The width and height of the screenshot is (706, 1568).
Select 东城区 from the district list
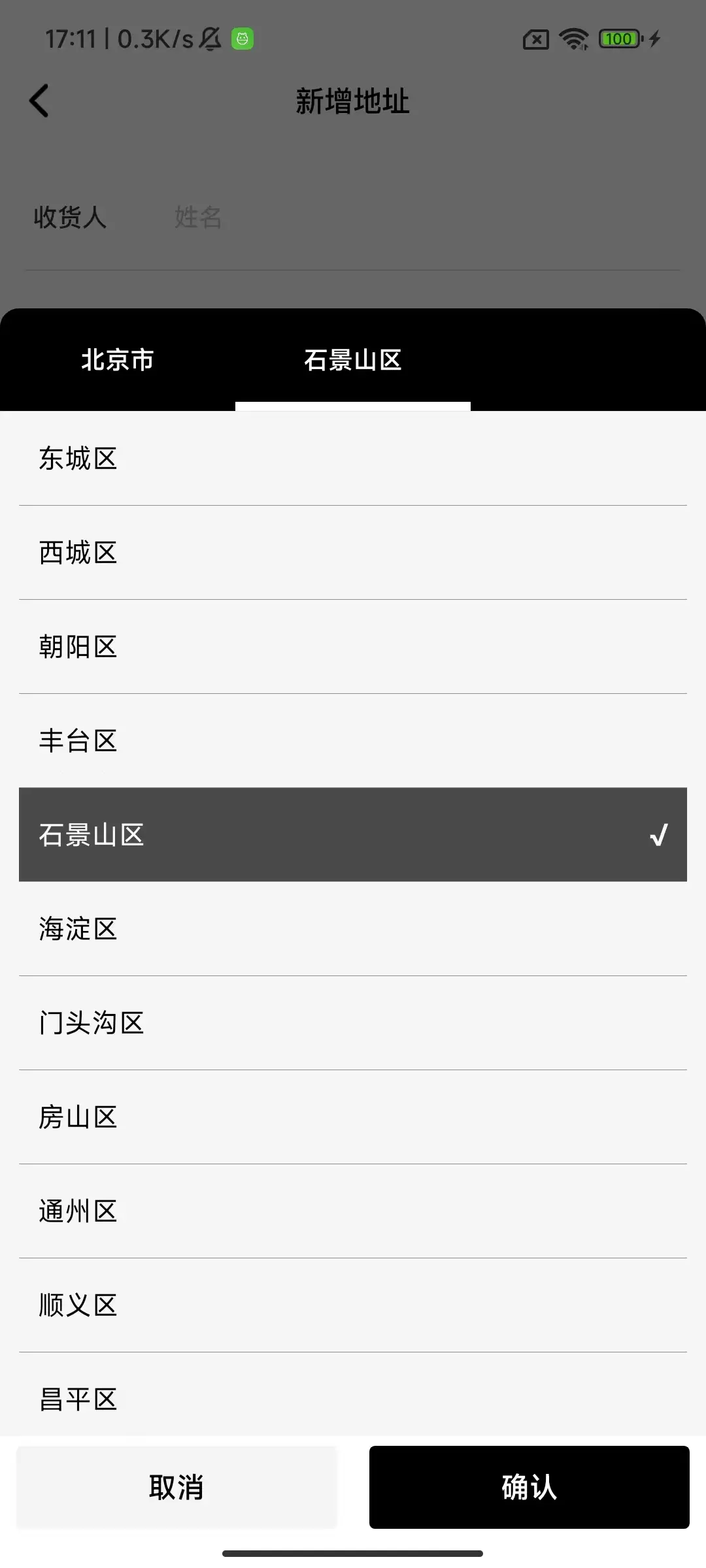[x=353, y=459]
